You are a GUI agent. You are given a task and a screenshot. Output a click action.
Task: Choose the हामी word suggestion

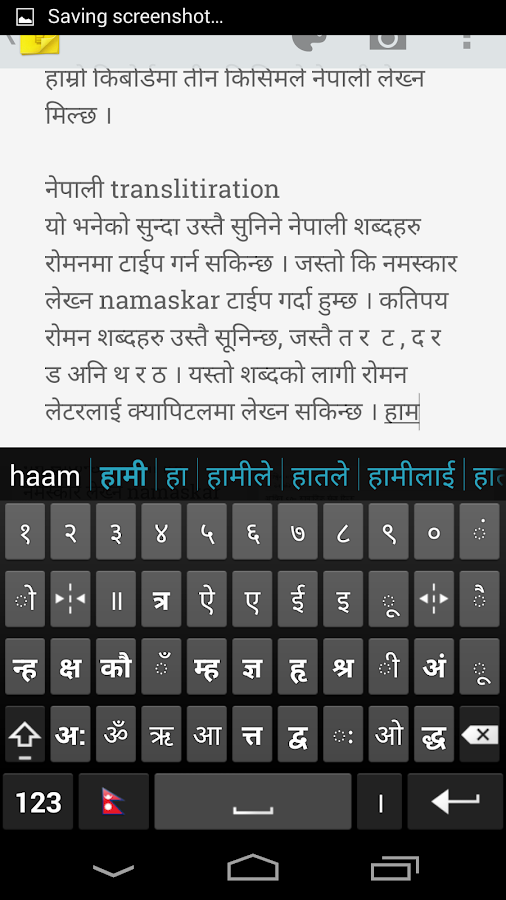point(123,476)
